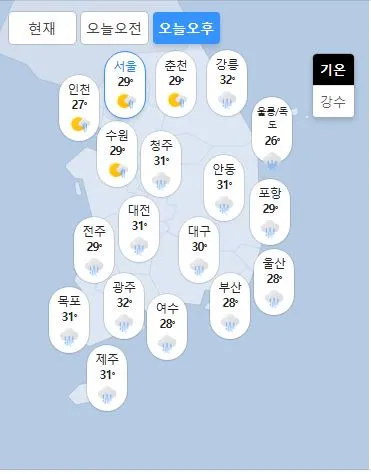Check the 안동 forecast bubble
The image size is (371, 474).
coord(224,188)
